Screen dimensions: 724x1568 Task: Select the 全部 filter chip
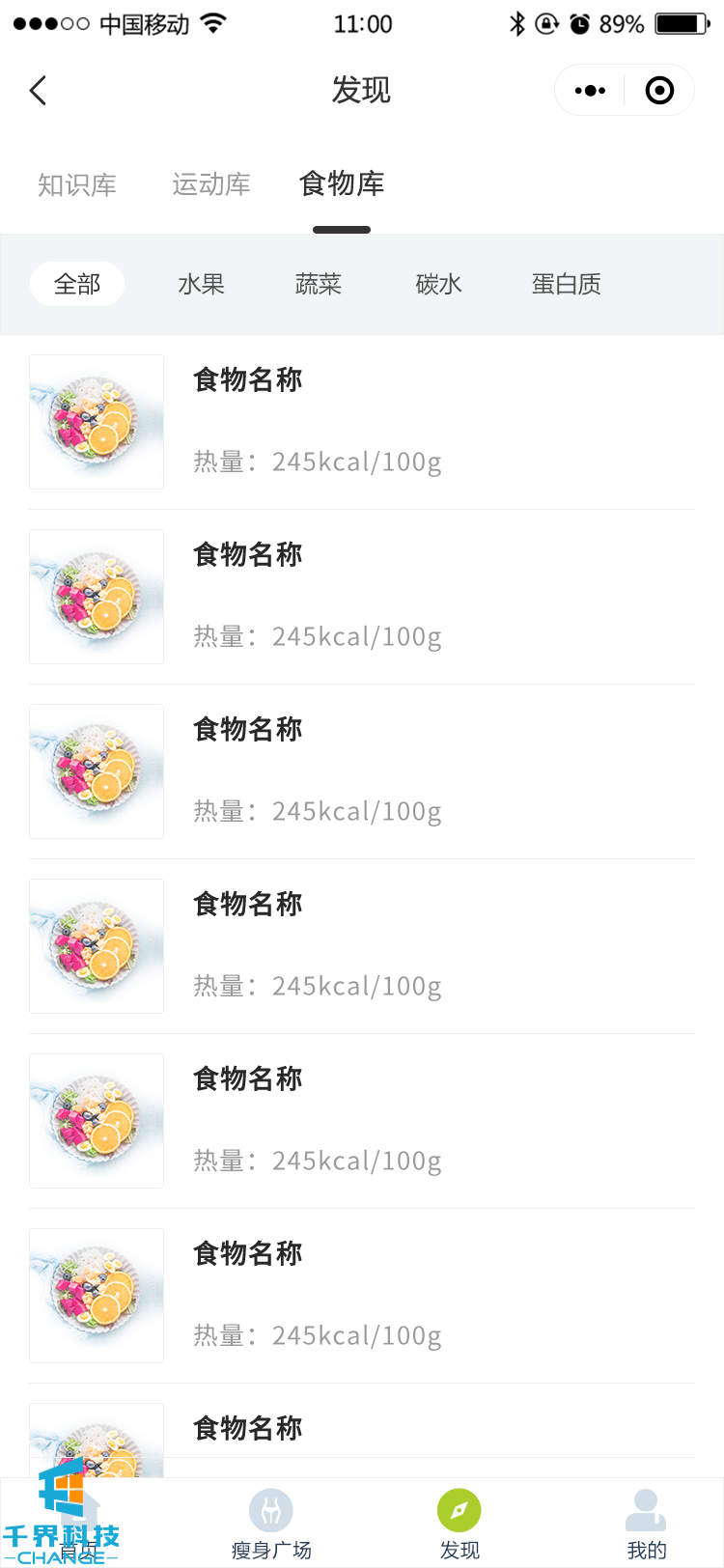(x=77, y=284)
